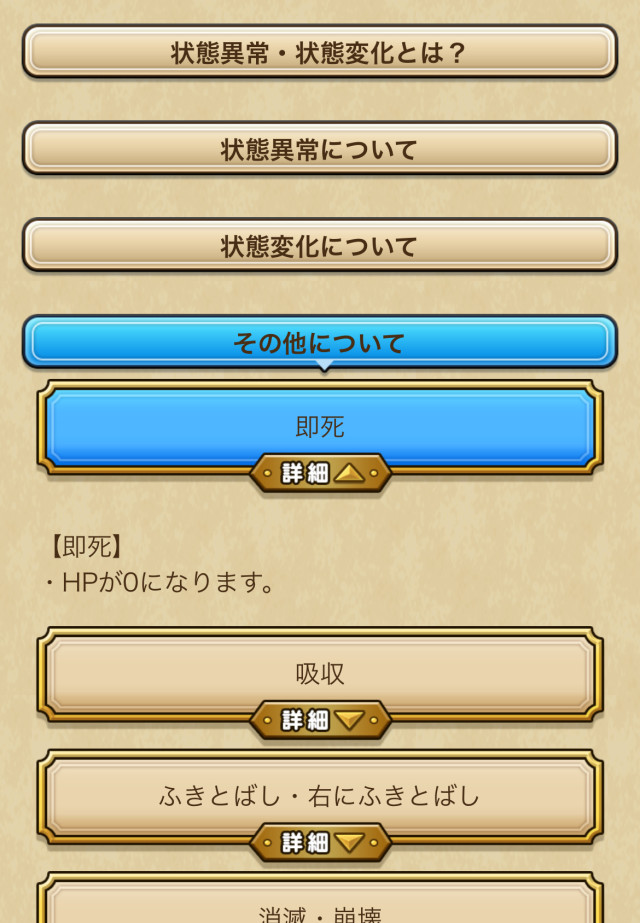Viewport: 640px width, 923px height.
Task: Collapse the その他について section
Action: pyautogui.click(x=320, y=343)
